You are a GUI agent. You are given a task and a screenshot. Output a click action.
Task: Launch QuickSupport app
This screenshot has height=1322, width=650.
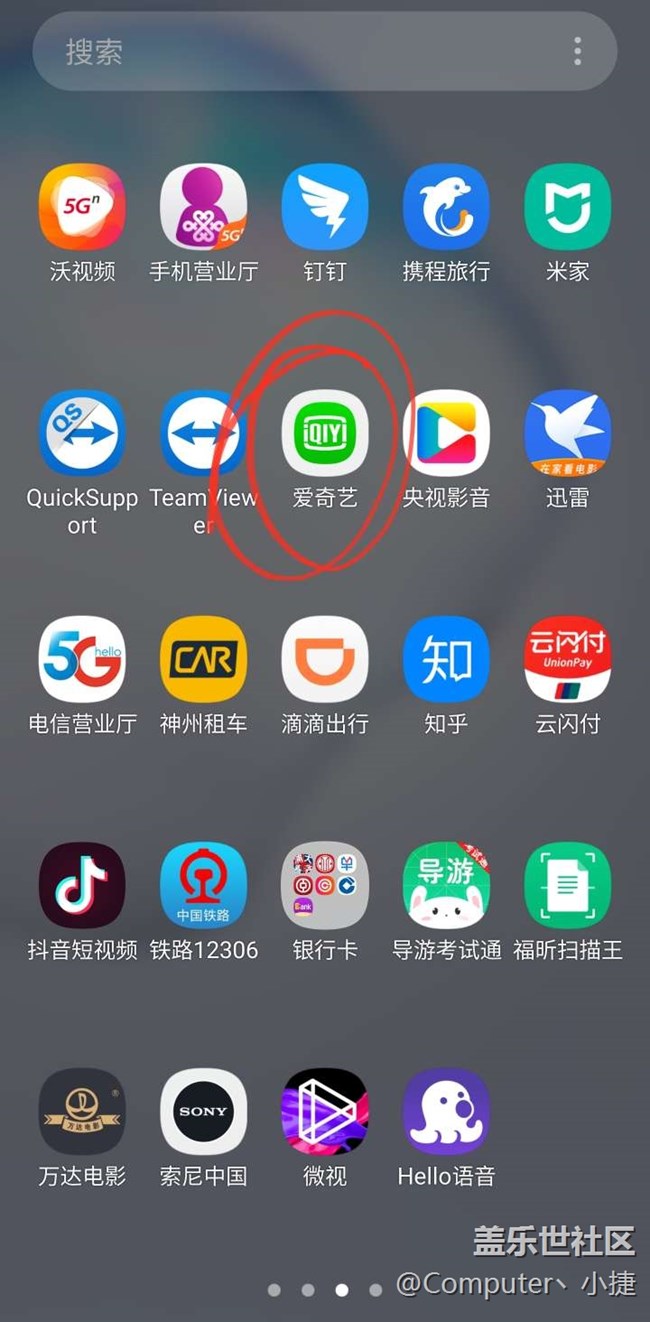(82, 433)
